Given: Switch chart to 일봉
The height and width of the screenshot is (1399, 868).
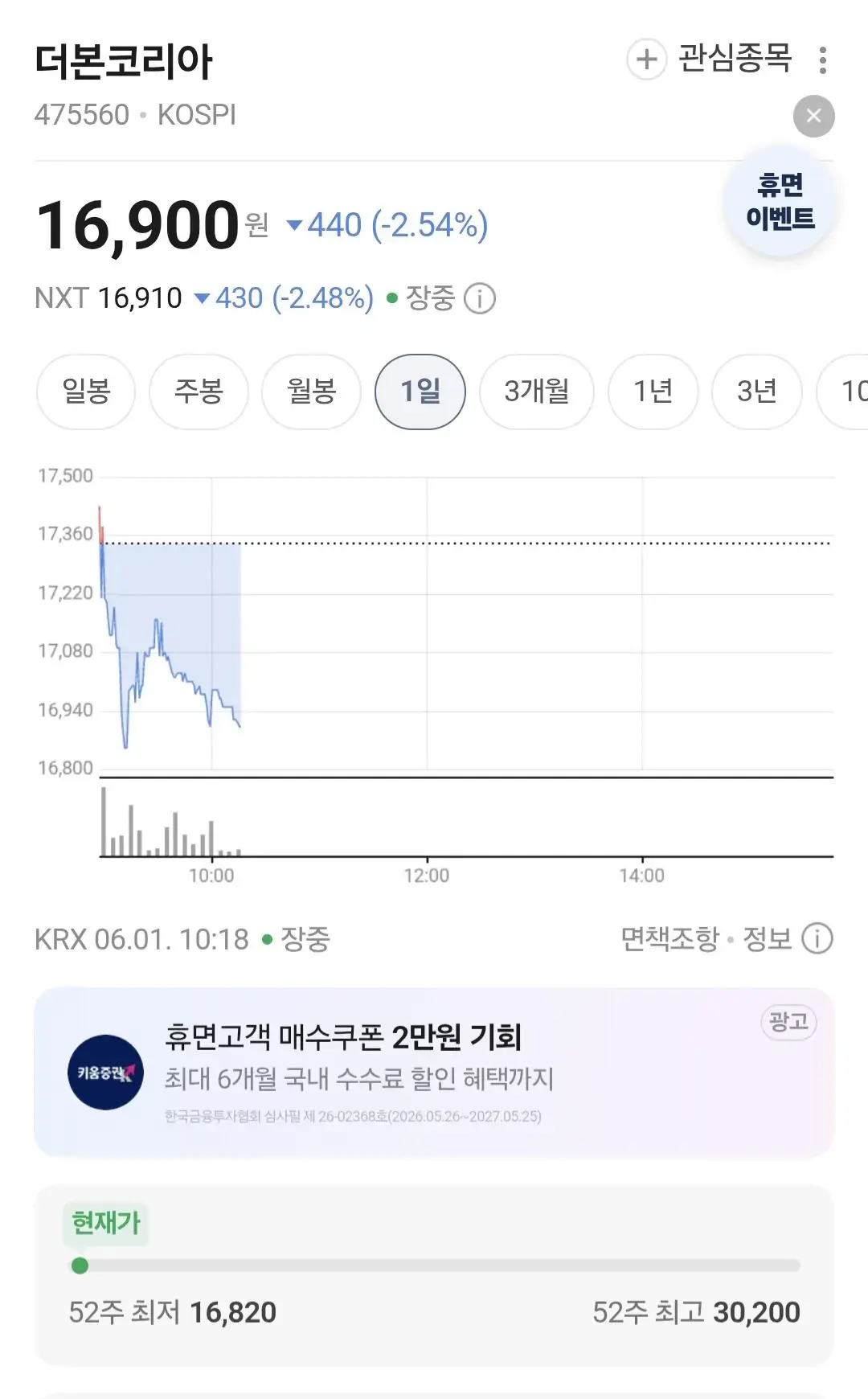Looking at the screenshot, I should pyautogui.click(x=86, y=392).
